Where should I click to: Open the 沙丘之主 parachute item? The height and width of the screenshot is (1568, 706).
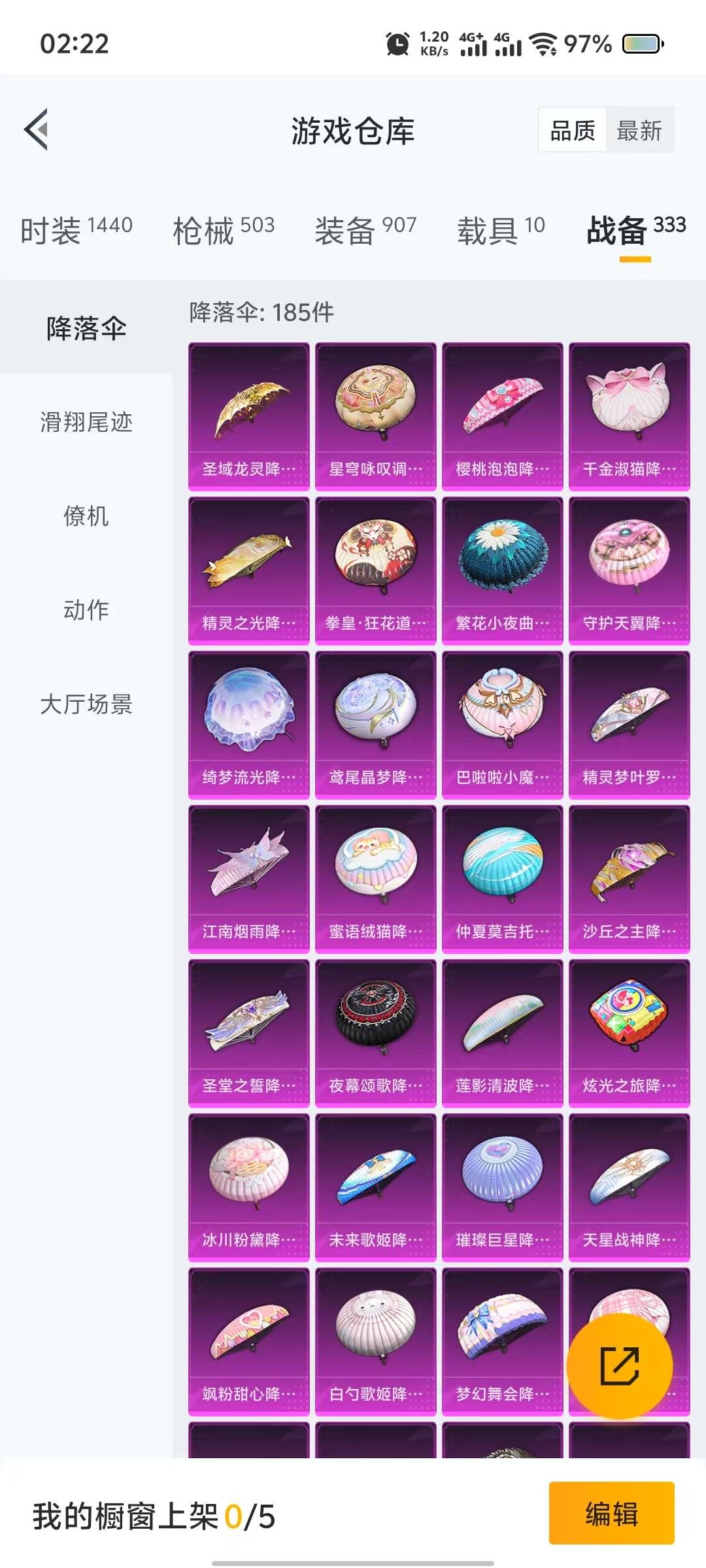click(629, 879)
